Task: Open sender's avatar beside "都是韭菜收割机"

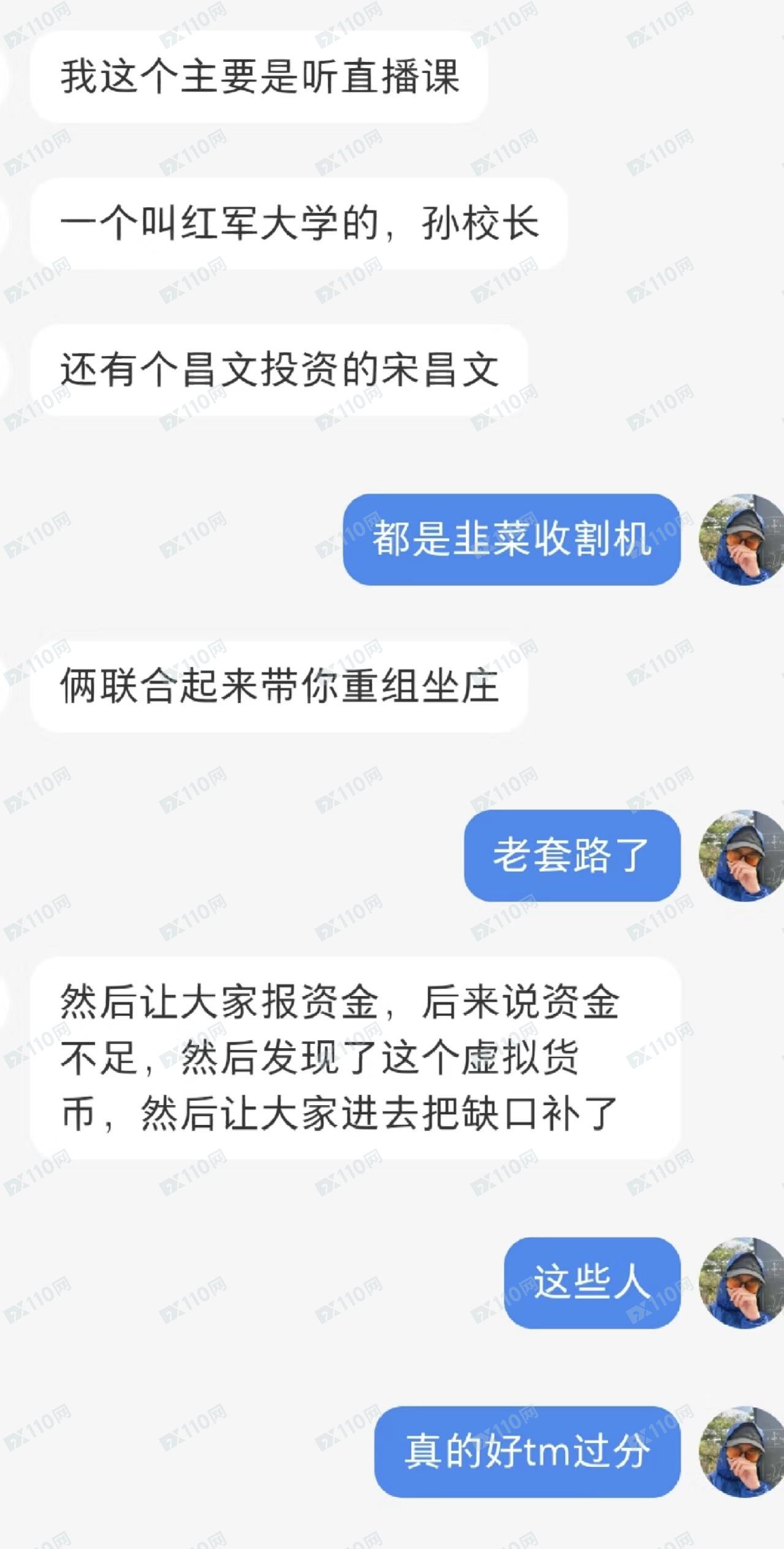Action: [742, 539]
